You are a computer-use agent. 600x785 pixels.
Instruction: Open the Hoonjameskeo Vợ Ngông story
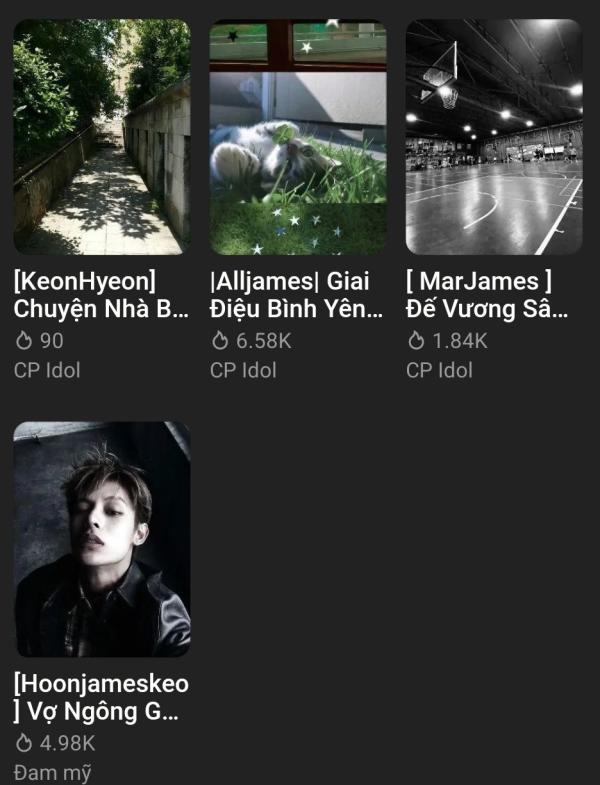(x=101, y=539)
